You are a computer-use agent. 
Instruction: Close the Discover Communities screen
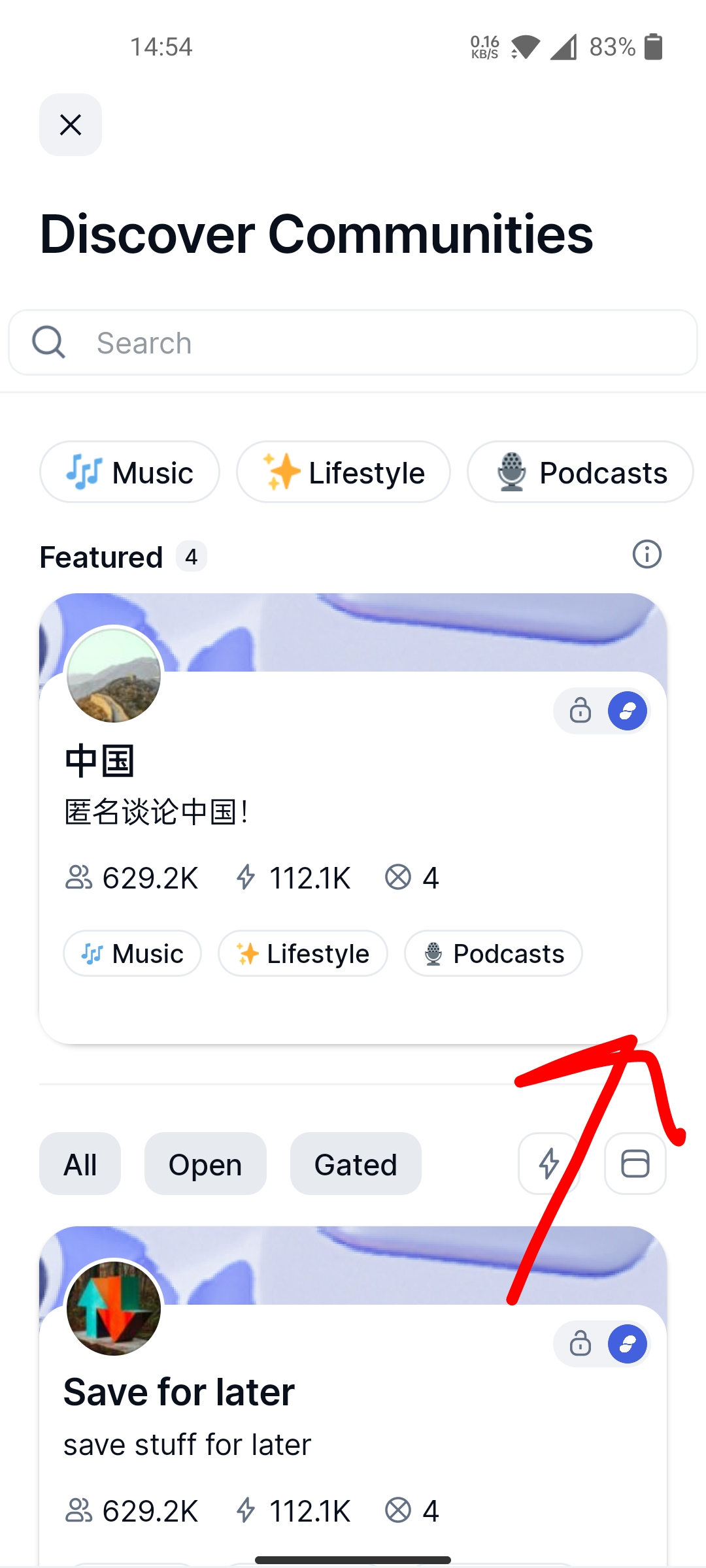(71, 125)
